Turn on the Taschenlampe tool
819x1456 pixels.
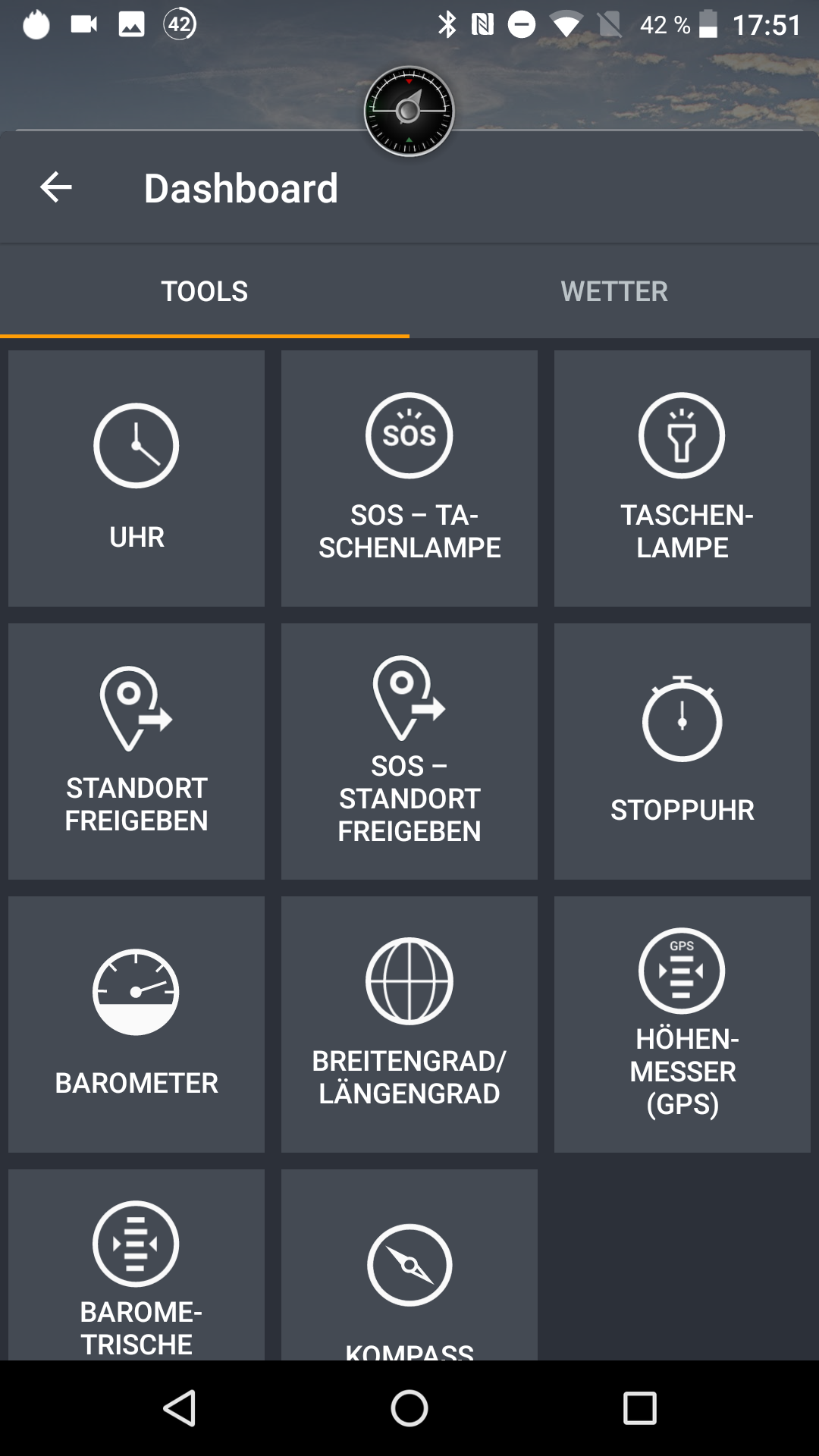click(x=682, y=478)
